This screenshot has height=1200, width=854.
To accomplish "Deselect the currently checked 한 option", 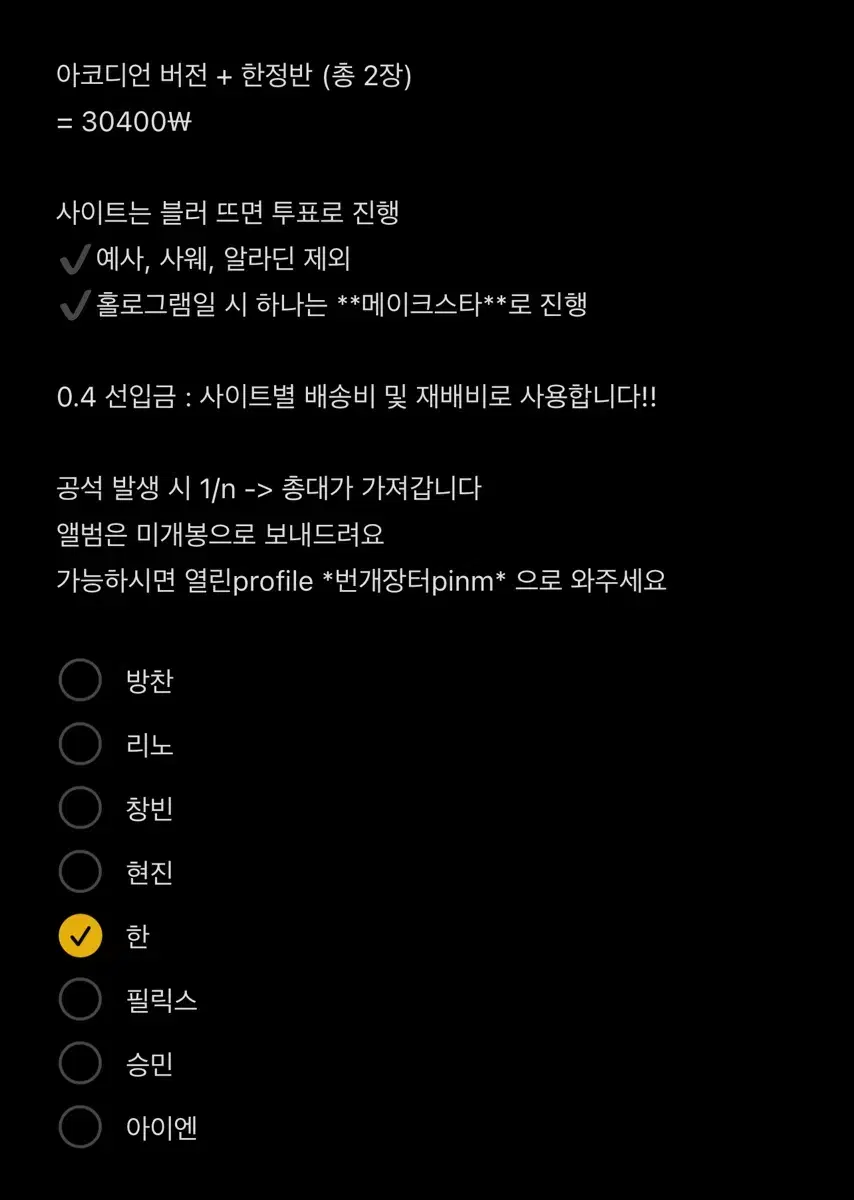I will point(80,936).
